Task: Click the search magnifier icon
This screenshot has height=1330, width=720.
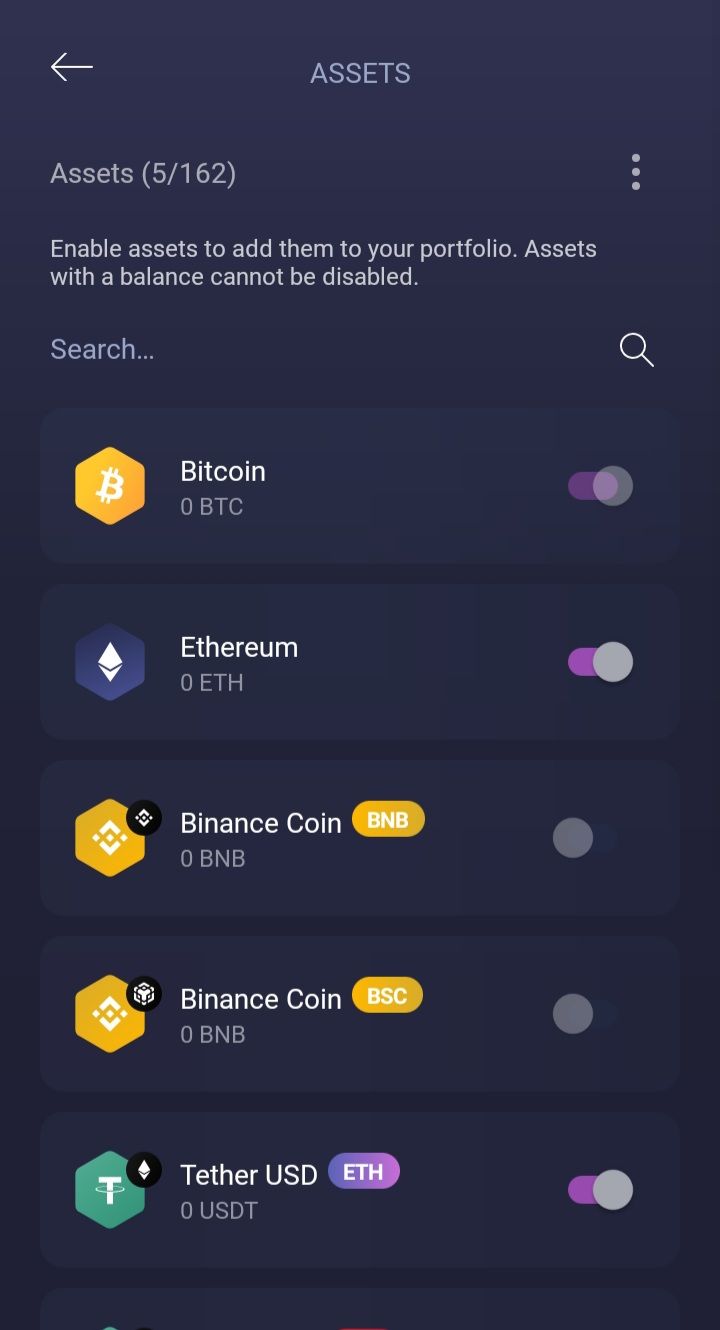Action: [636, 350]
